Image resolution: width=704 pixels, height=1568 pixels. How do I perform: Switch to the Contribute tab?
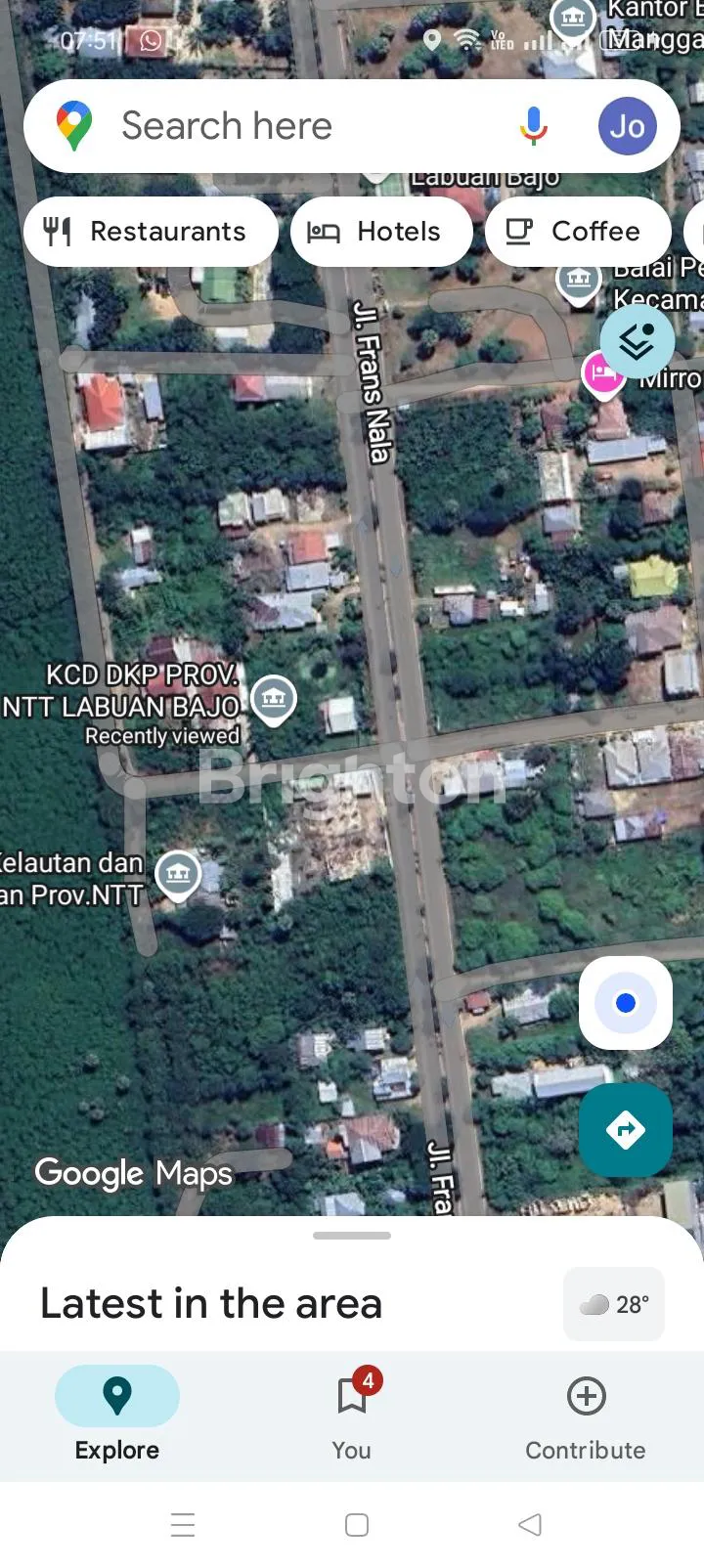586,1416
